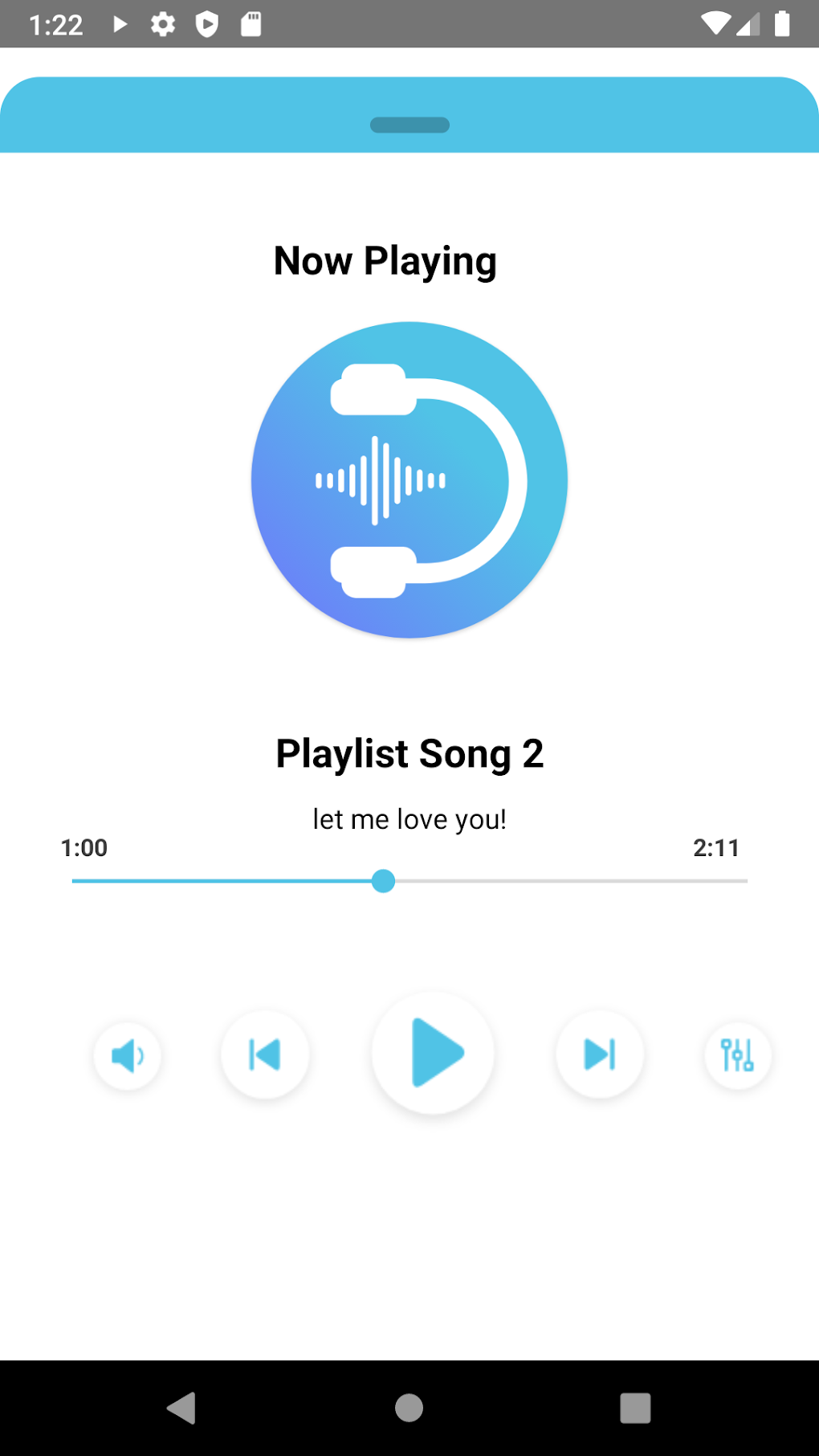Image resolution: width=819 pixels, height=1456 pixels.
Task: Tap the song progress slider
Action: pyautogui.click(x=409, y=881)
